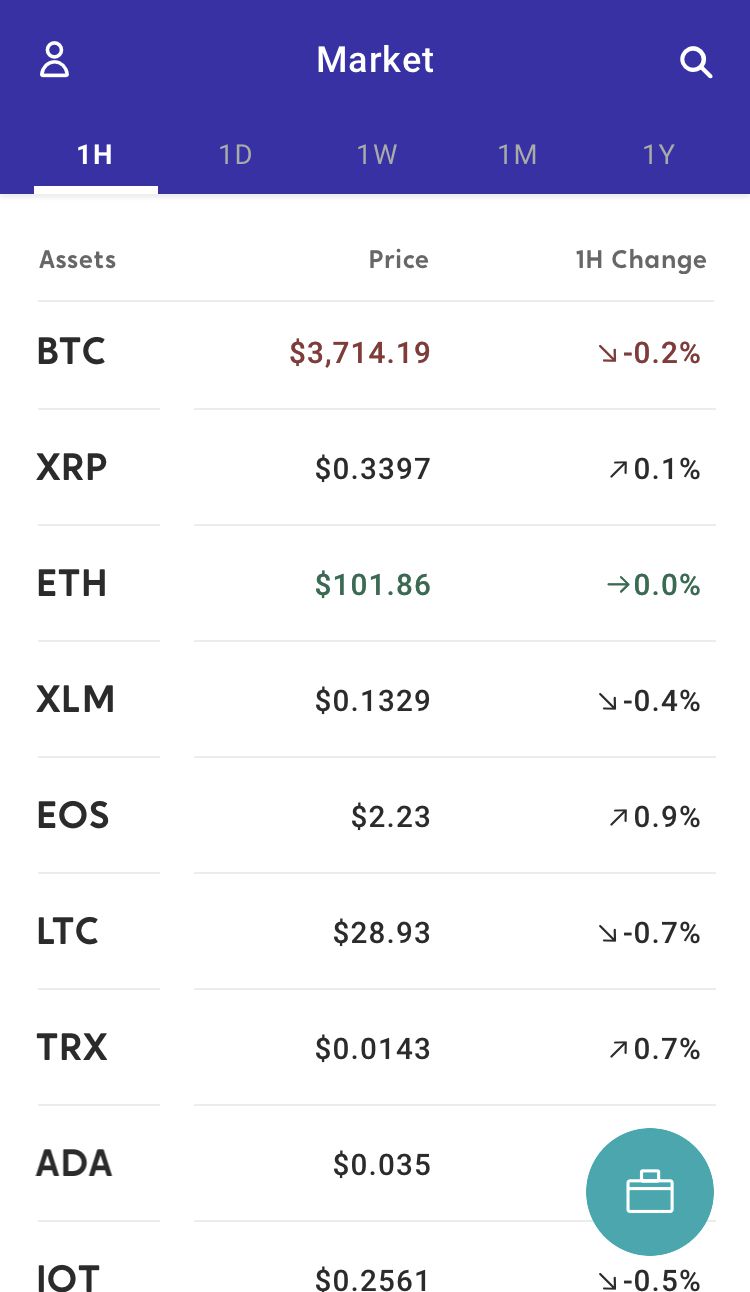Open the LTC asset row
The width and height of the screenshot is (750, 1292).
375,932
